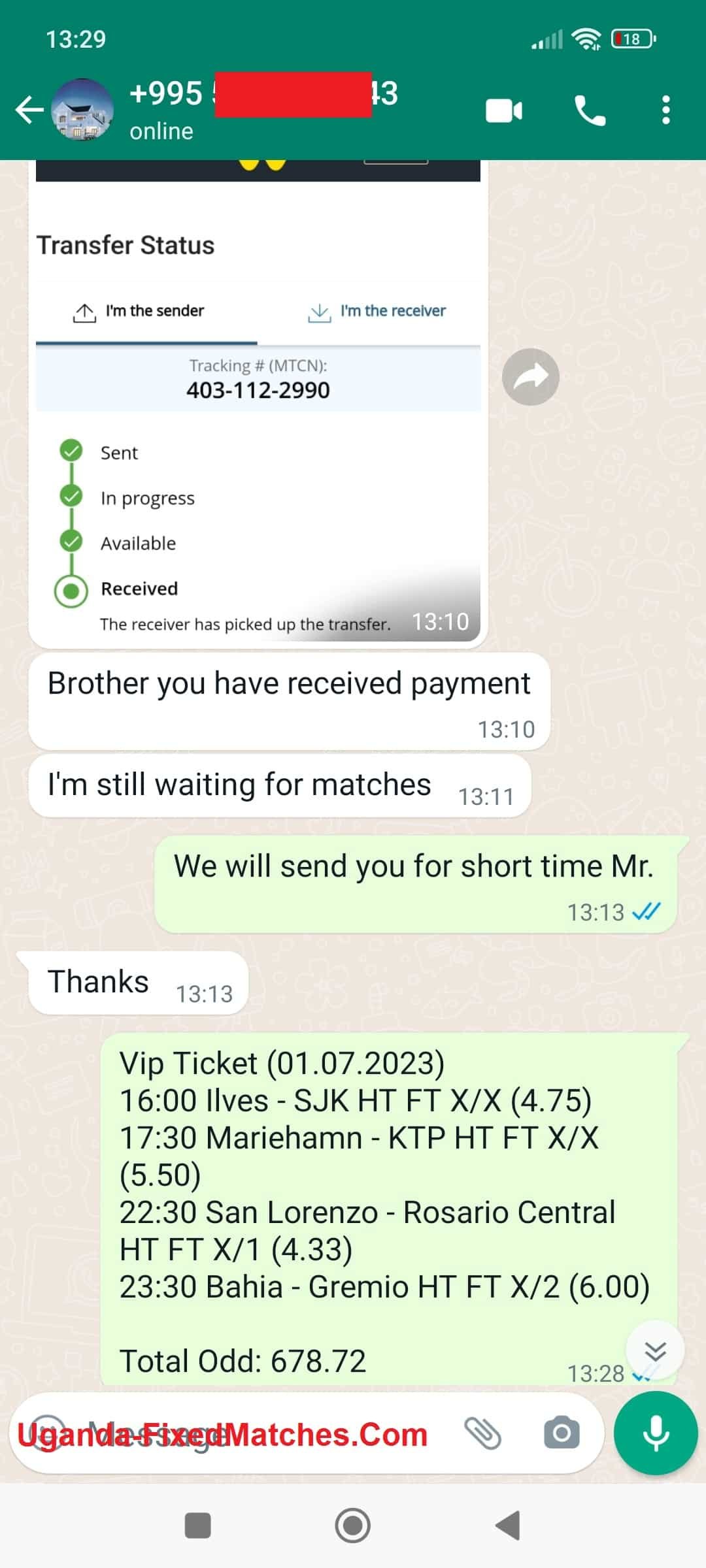Forward the Transfer Status image
The height and width of the screenshot is (1568, 706).
click(530, 376)
